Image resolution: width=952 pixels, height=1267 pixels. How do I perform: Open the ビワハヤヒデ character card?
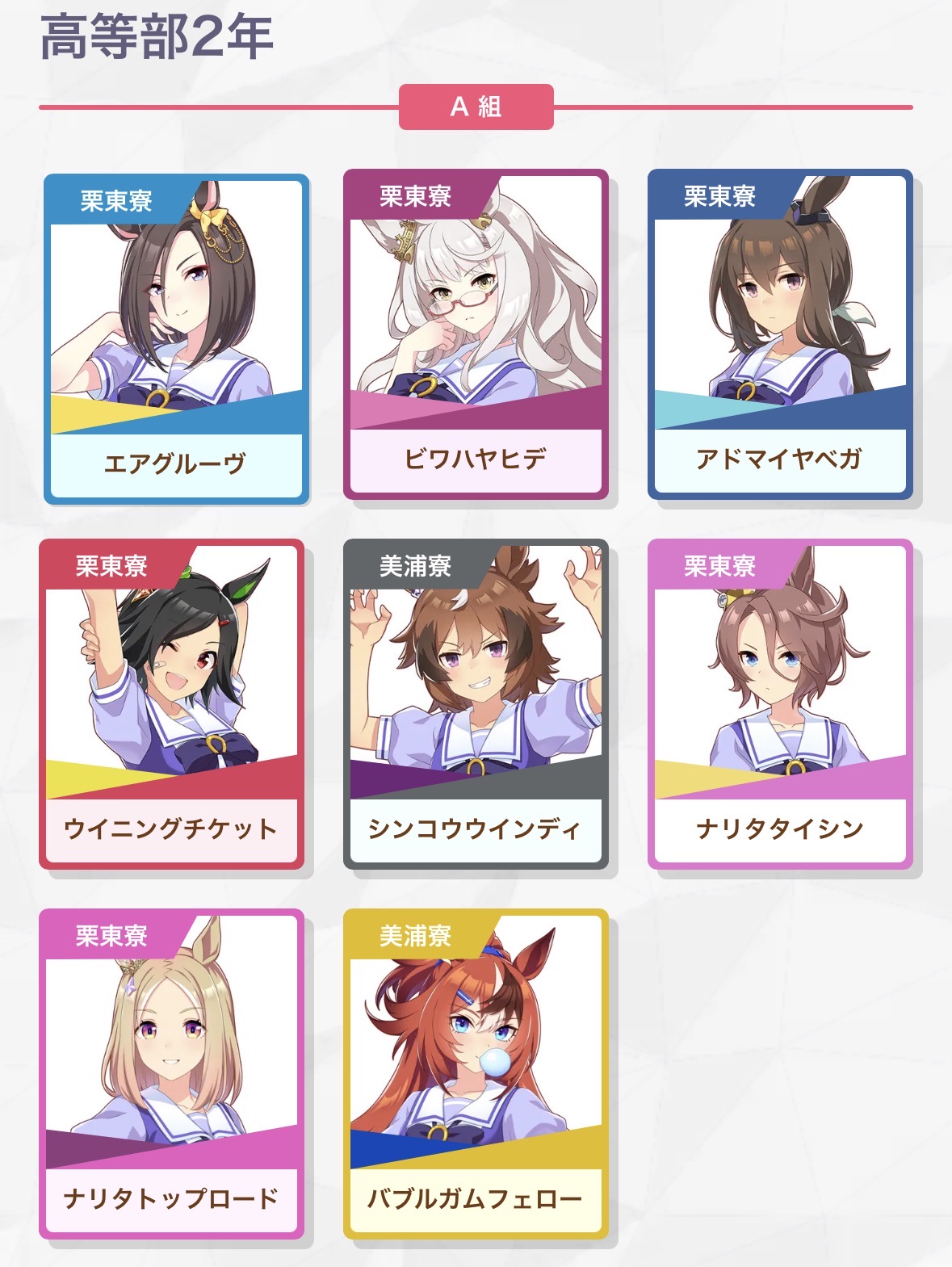pyautogui.click(x=476, y=334)
